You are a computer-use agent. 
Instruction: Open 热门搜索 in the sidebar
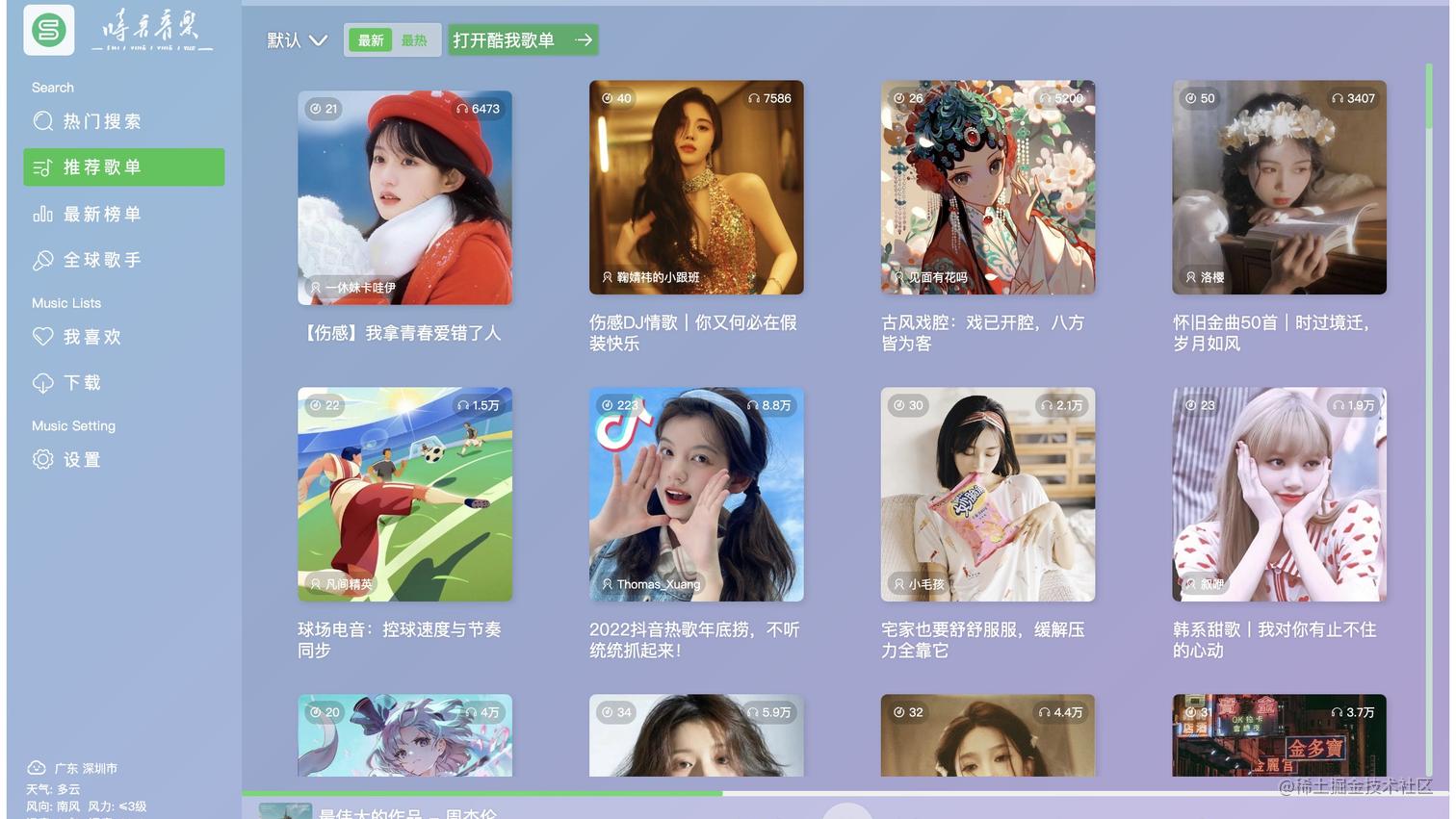pos(101,121)
